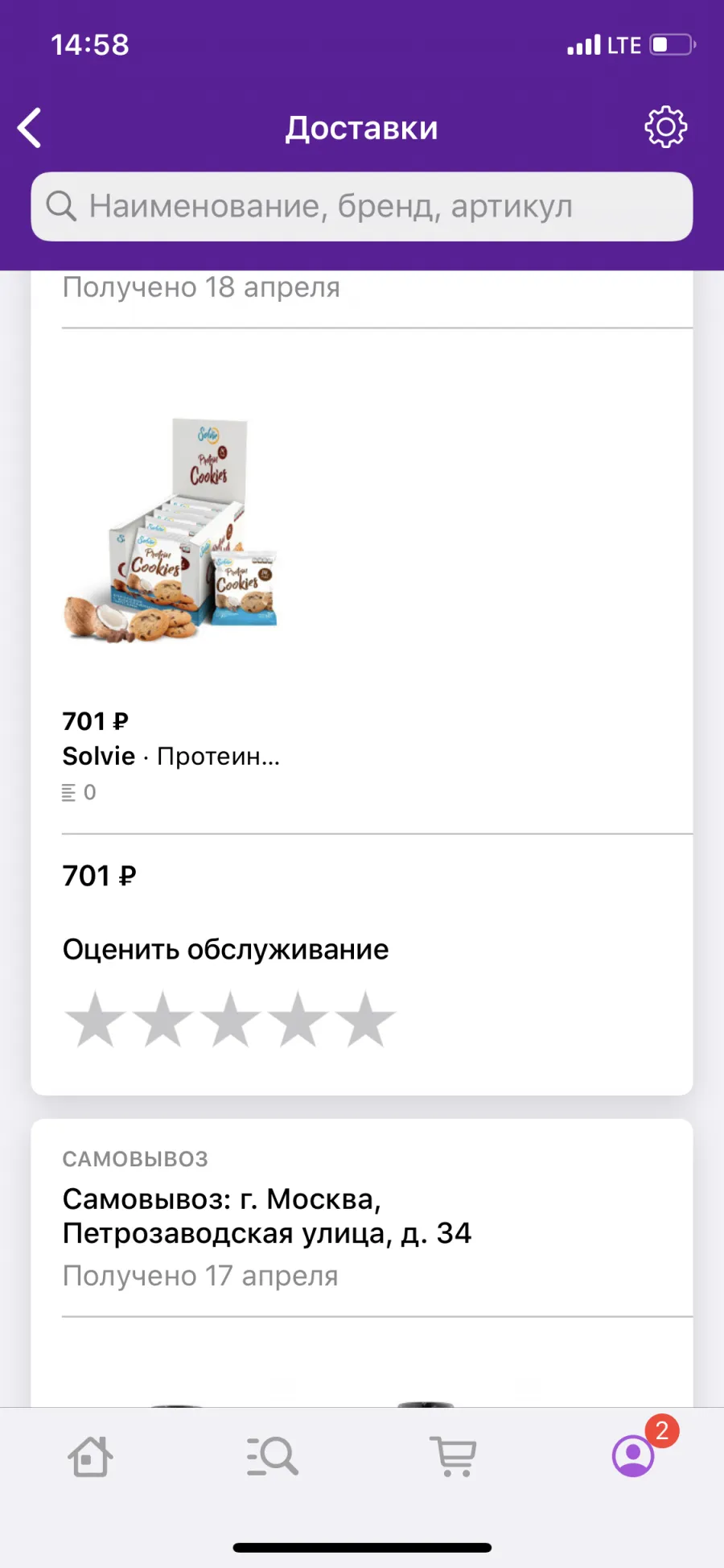The width and height of the screenshot is (724, 1568).
Task: Open delivery settings gear icon
Action: point(666,127)
